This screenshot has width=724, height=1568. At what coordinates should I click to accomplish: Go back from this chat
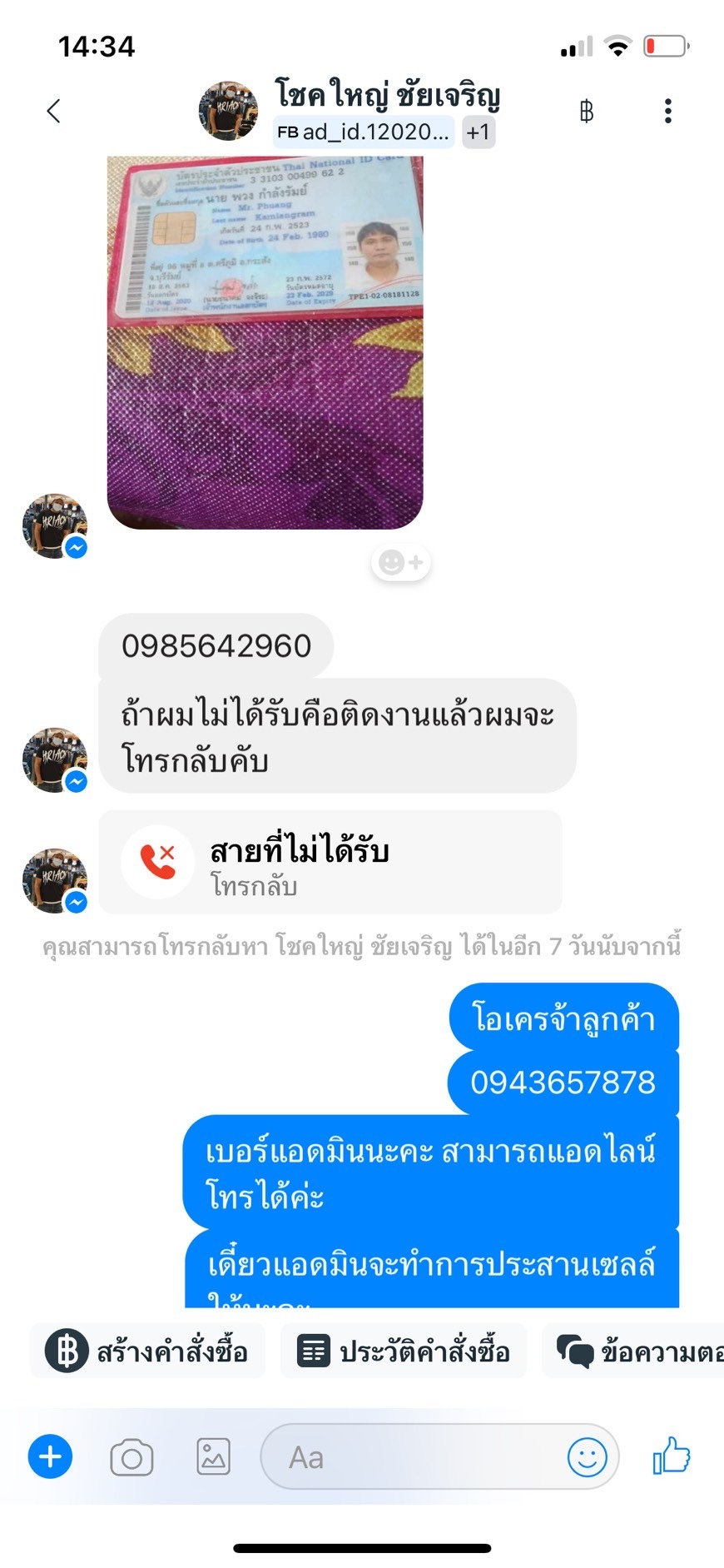click(53, 111)
